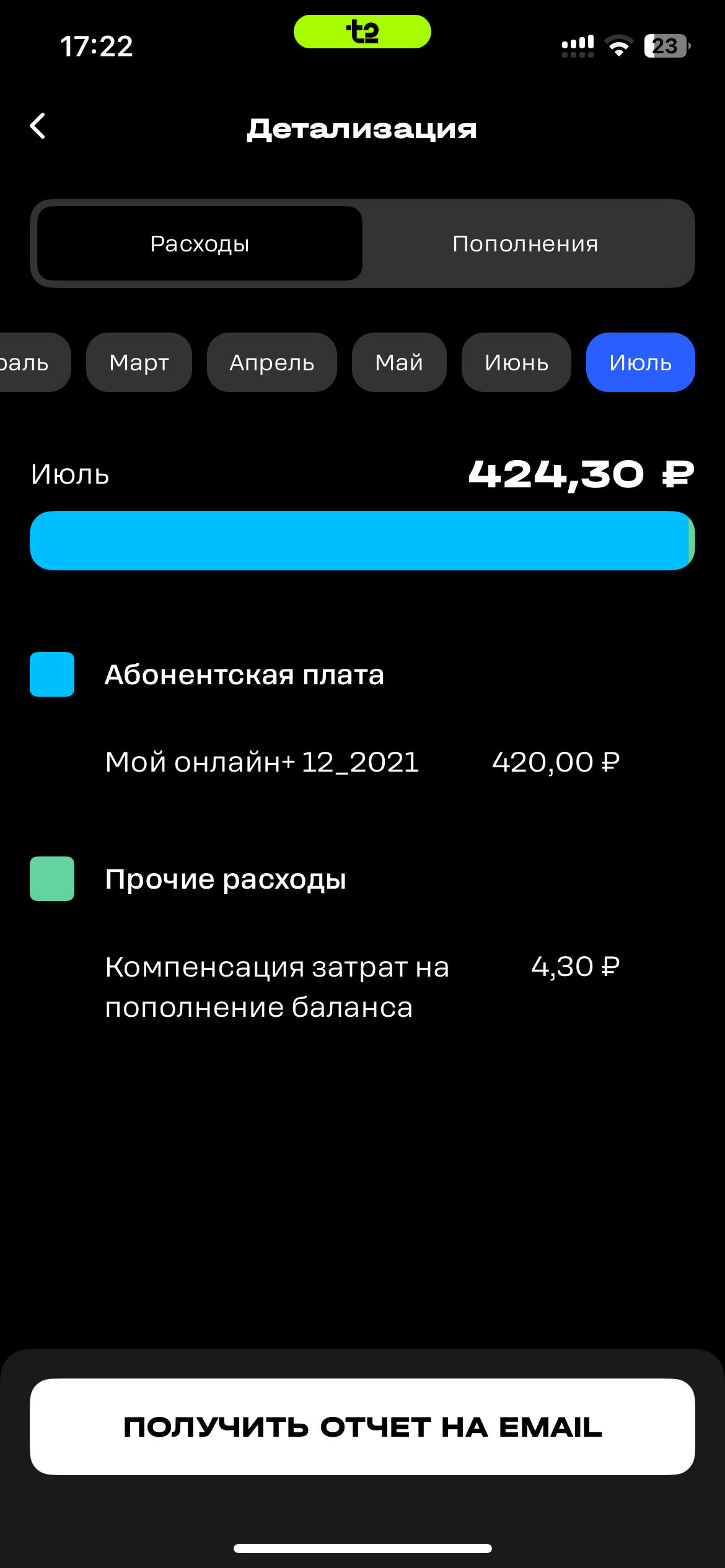The width and height of the screenshot is (725, 1568).
Task: Get the report via Получить отчет на email
Action: tap(362, 1427)
